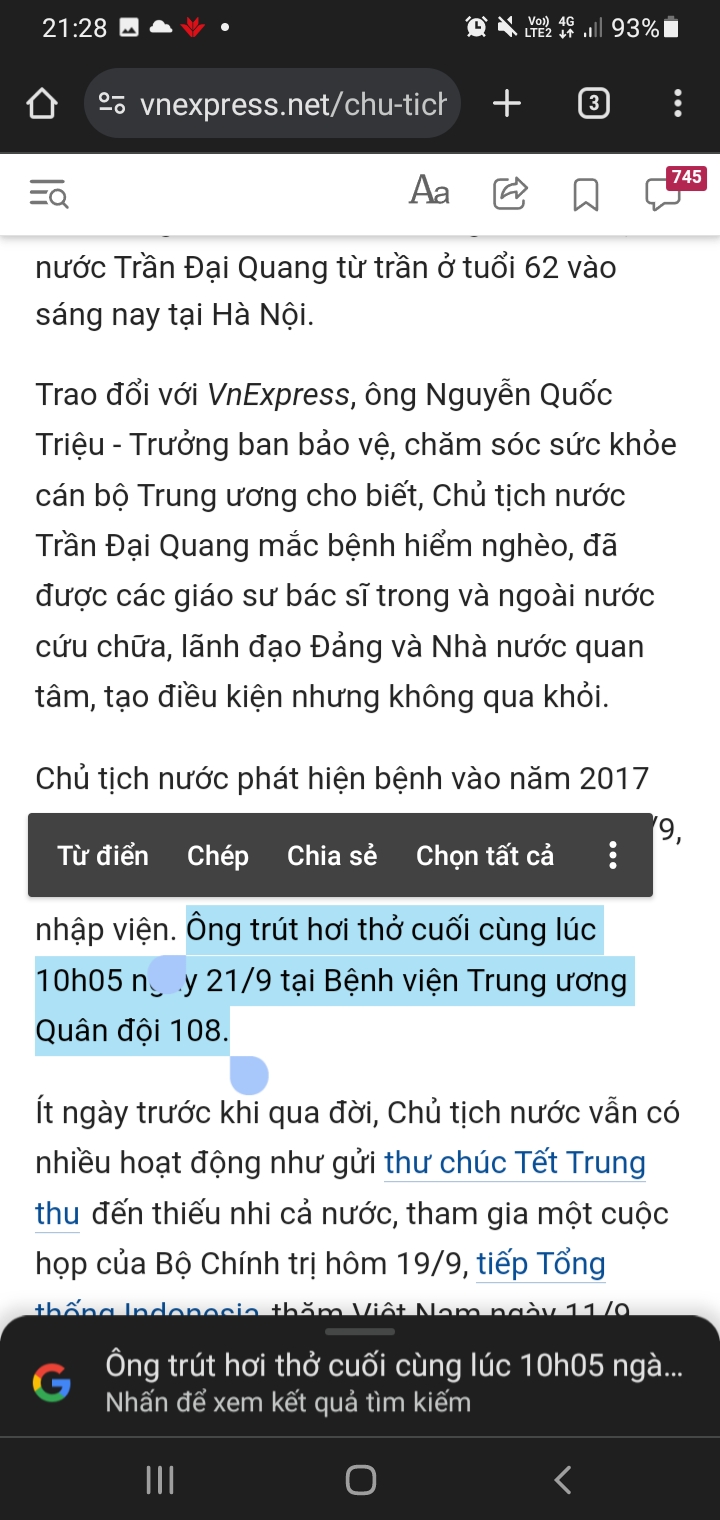Screen dimensions: 720x1520
Task: Copy selected text using Chép
Action: point(218,855)
